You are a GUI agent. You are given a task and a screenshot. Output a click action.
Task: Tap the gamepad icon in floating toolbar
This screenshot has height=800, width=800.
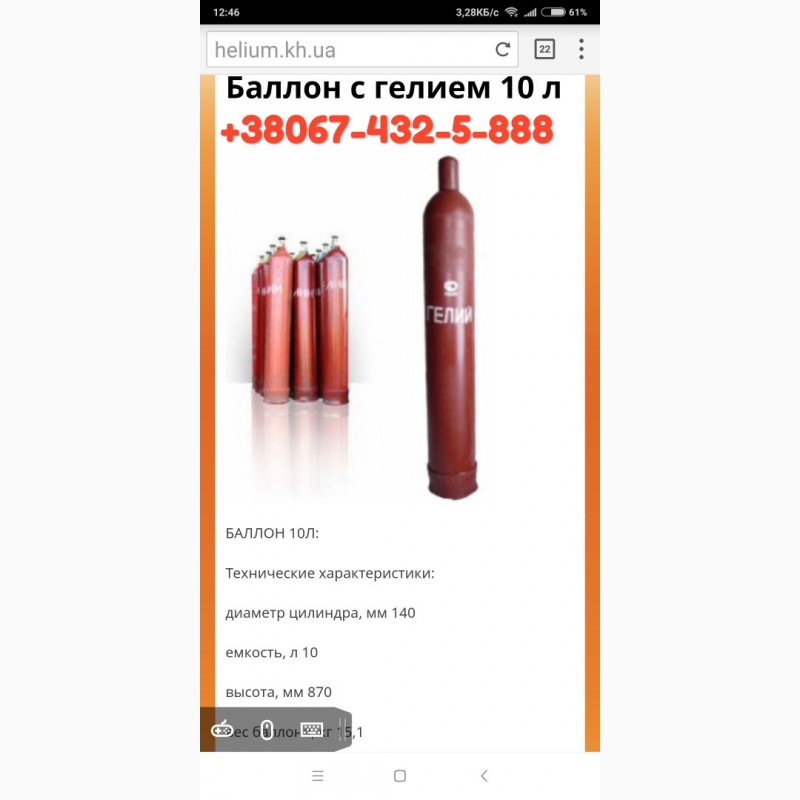coord(222,730)
